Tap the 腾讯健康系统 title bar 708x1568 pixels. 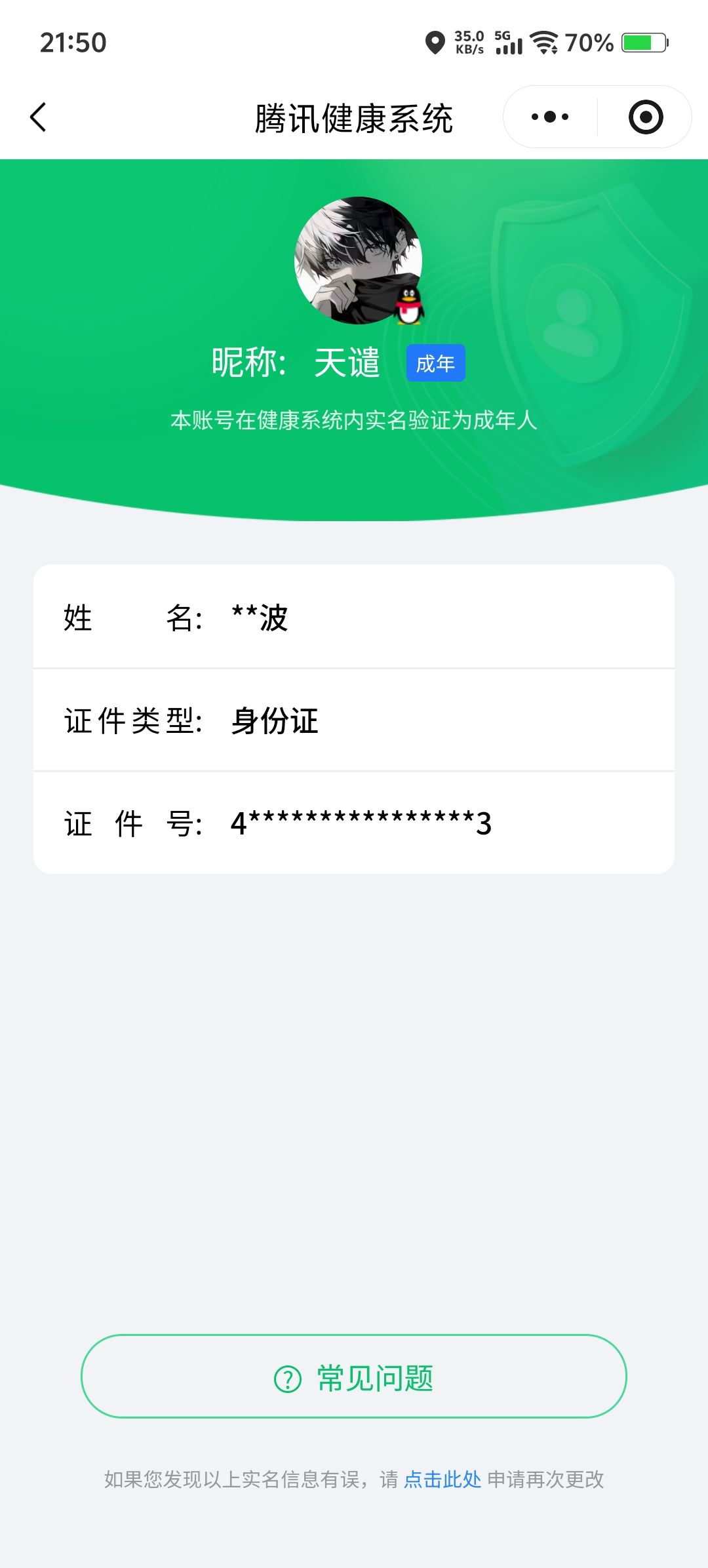coord(354,116)
